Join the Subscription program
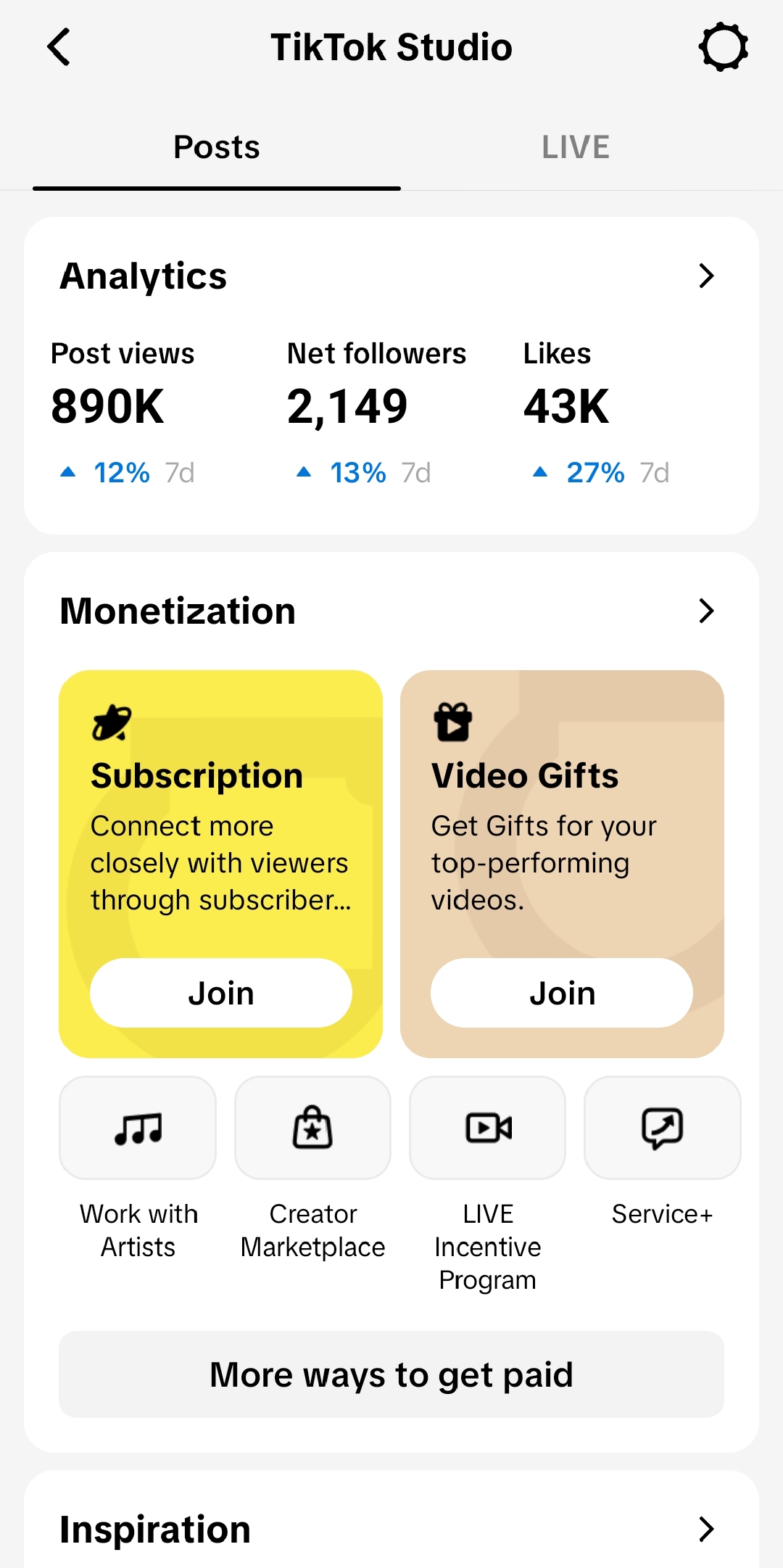Image resolution: width=783 pixels, height=1568 pixels. pos(221,993)
